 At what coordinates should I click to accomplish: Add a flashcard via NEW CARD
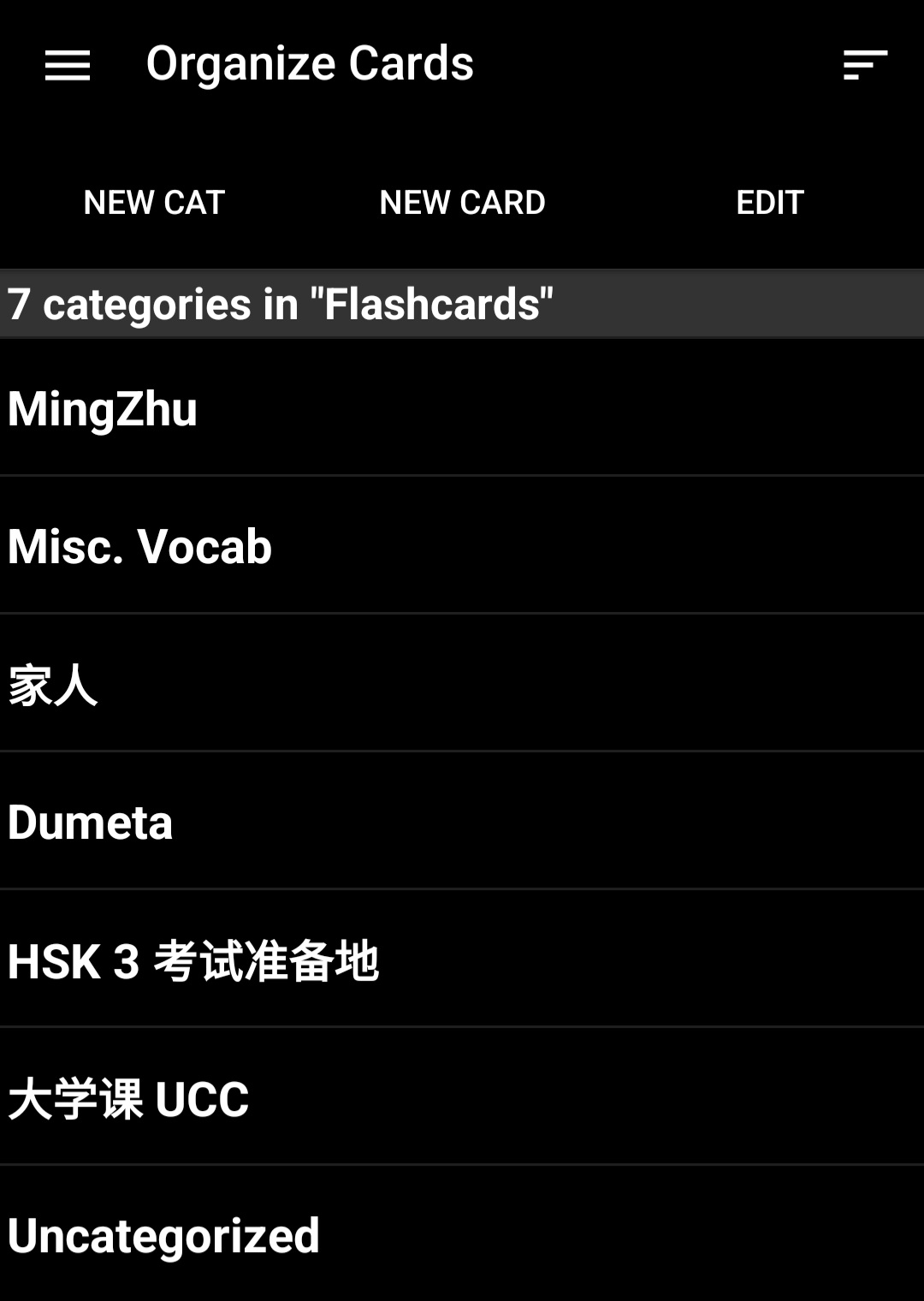tap(462, 203)
